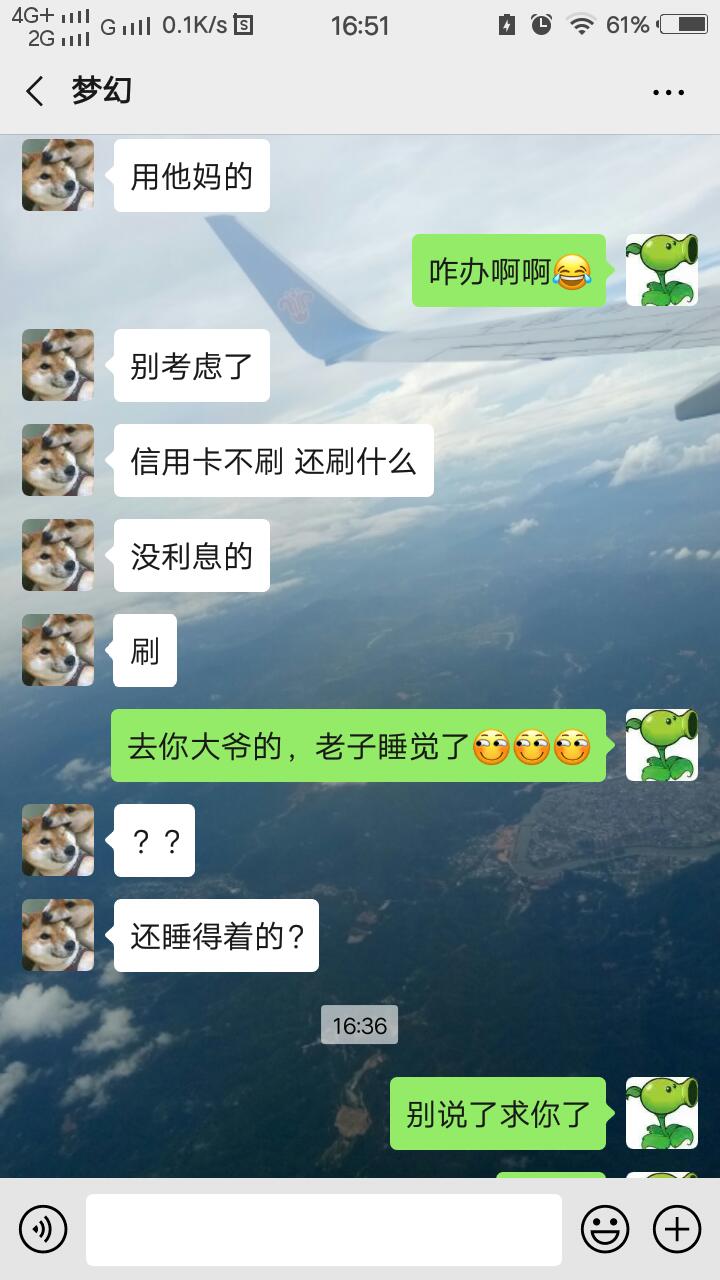Open the emoji picker

pyautogui.click(x=605, y=1229)
